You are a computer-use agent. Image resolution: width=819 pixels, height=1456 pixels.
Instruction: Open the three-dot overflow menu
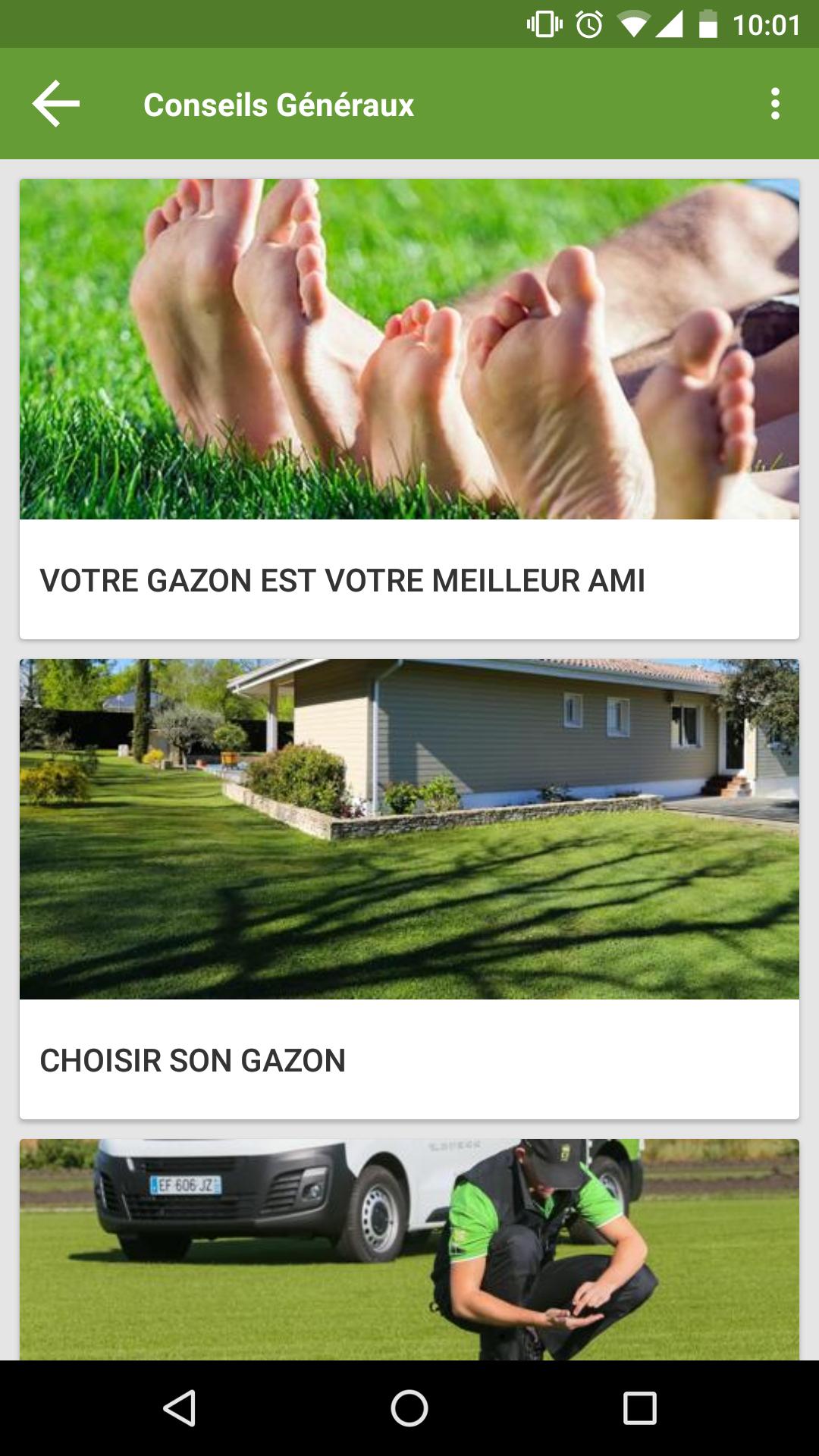pyautogui.click(x=775, y=105)
